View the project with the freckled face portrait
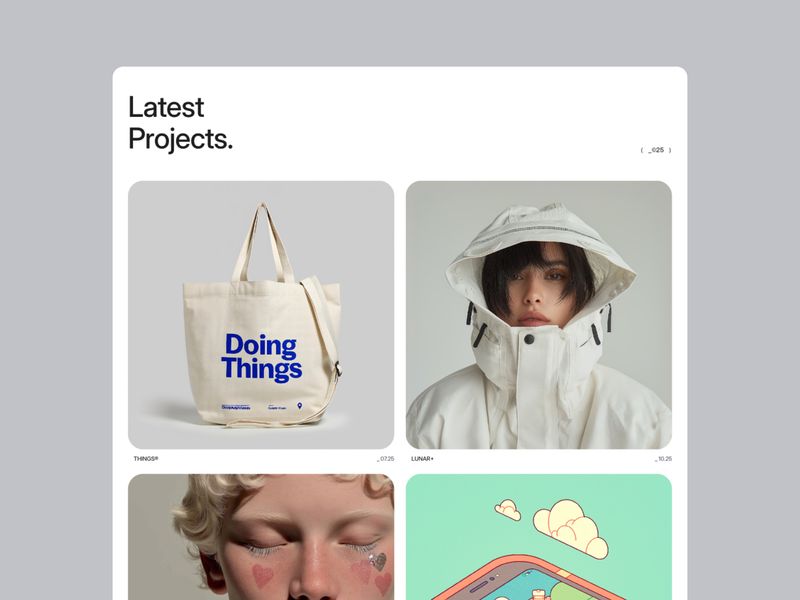This screenshot has width=800, height=600. 261,536
